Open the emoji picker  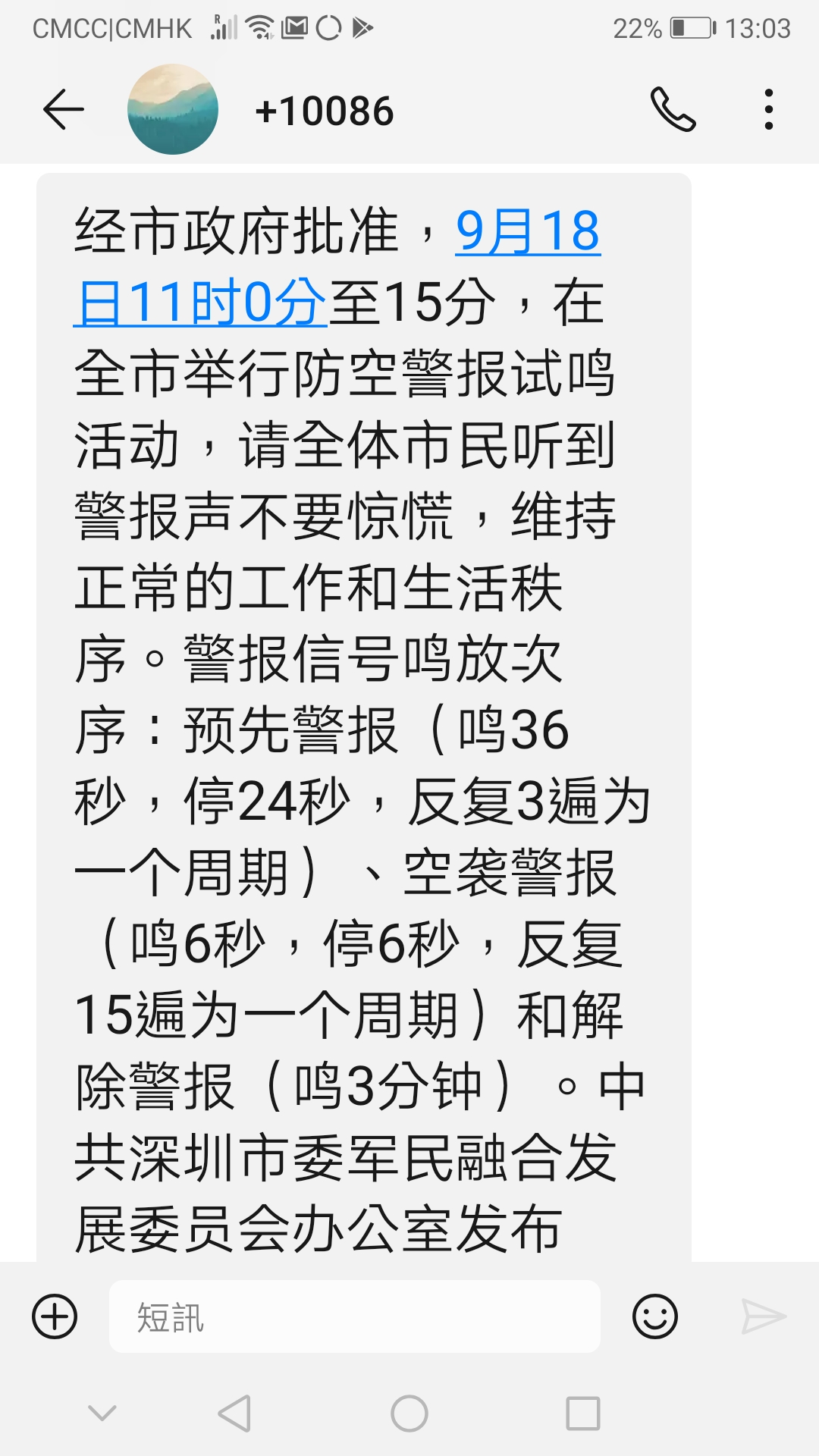click(654, 1316)
